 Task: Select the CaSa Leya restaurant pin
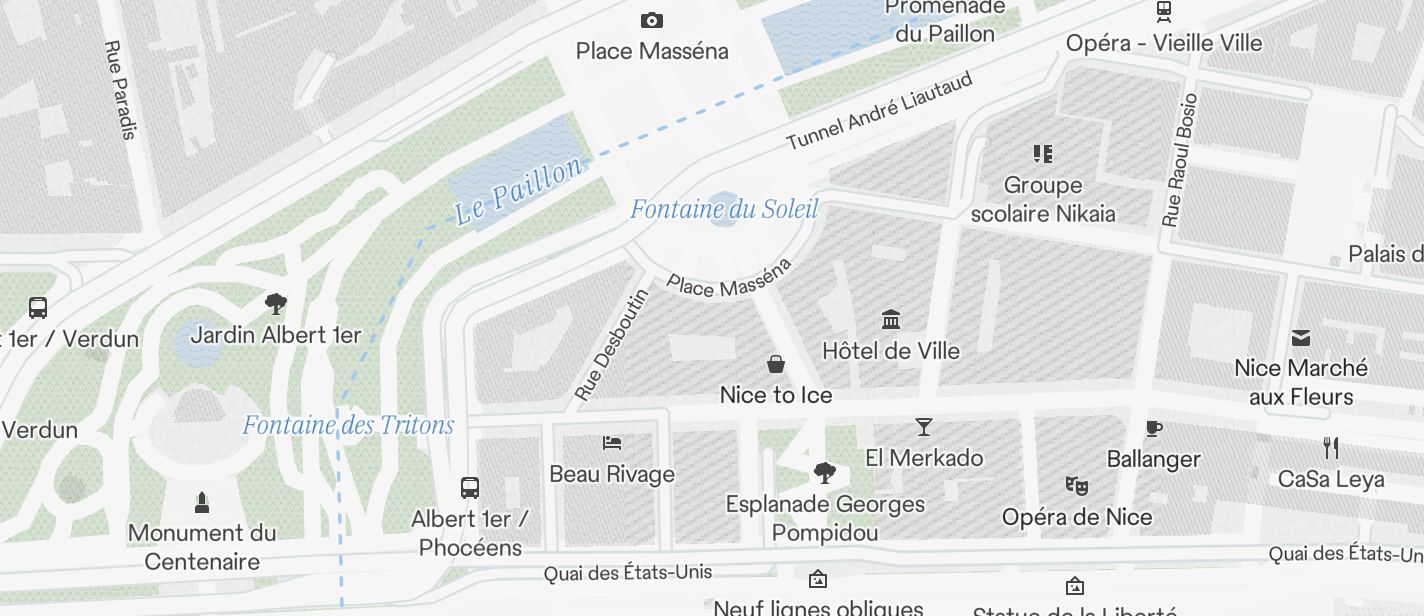[x=1331, y=447]
